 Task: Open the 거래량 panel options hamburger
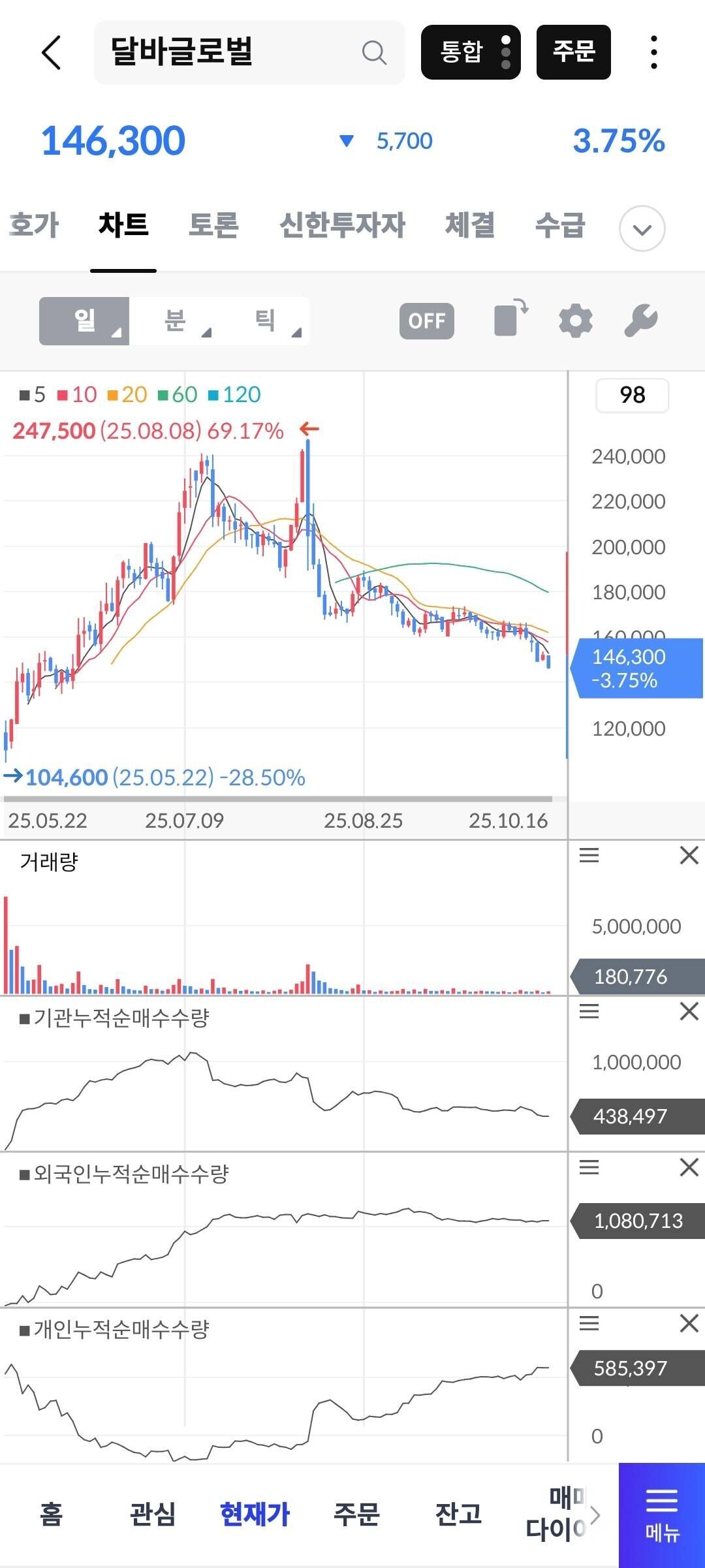pyautogui.click(x=589, y=856)
